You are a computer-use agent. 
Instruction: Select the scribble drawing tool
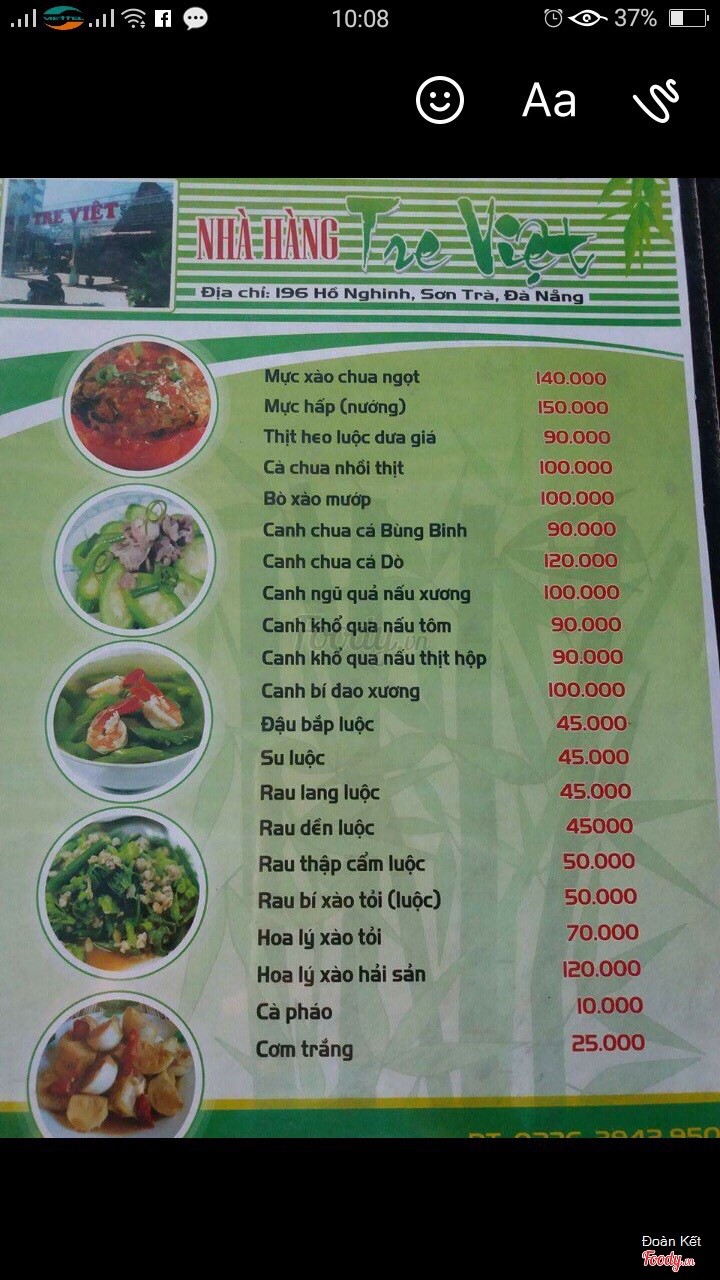657,100
